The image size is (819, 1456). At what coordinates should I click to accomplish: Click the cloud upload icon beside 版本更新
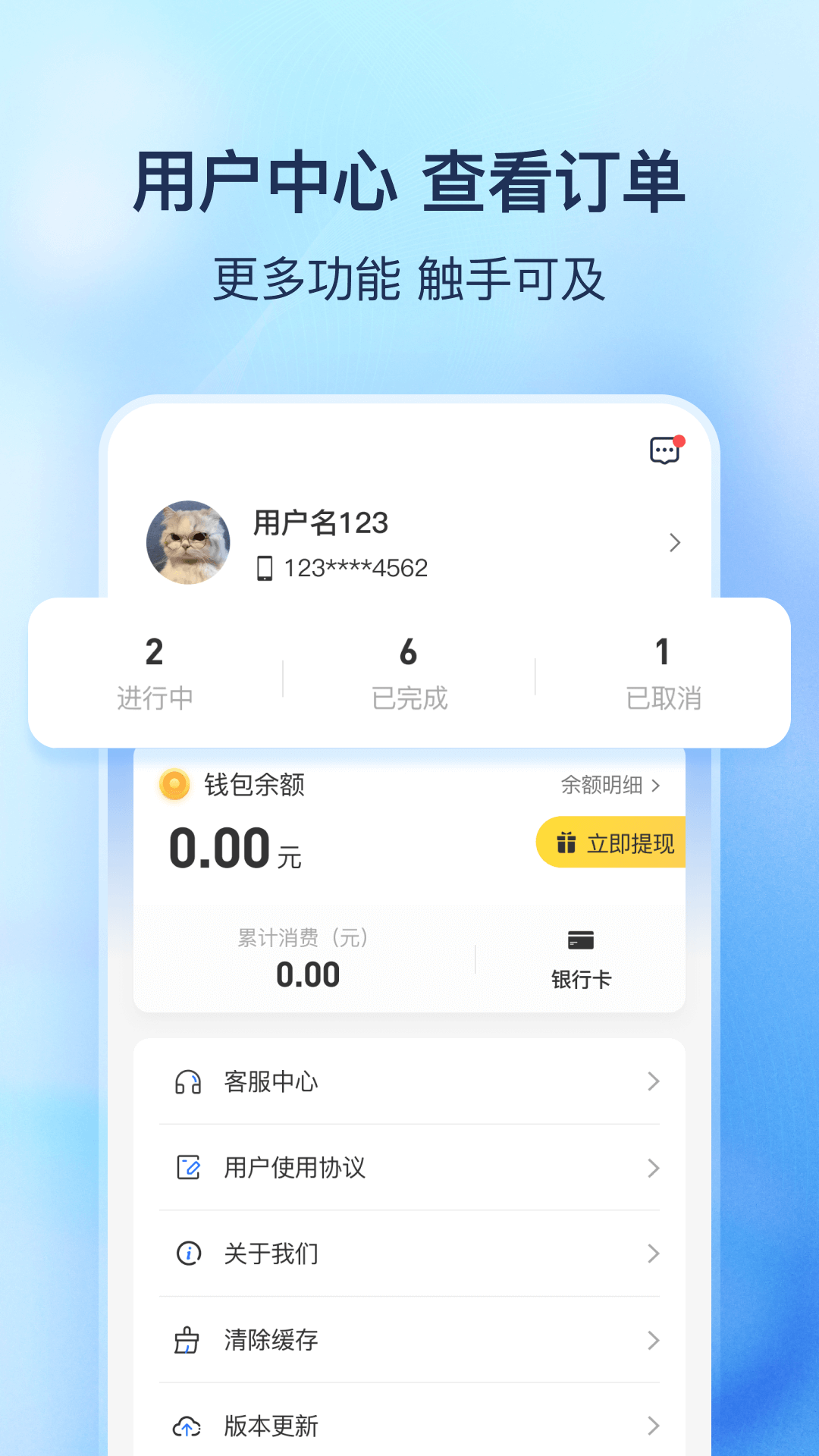coord(187,1426)
